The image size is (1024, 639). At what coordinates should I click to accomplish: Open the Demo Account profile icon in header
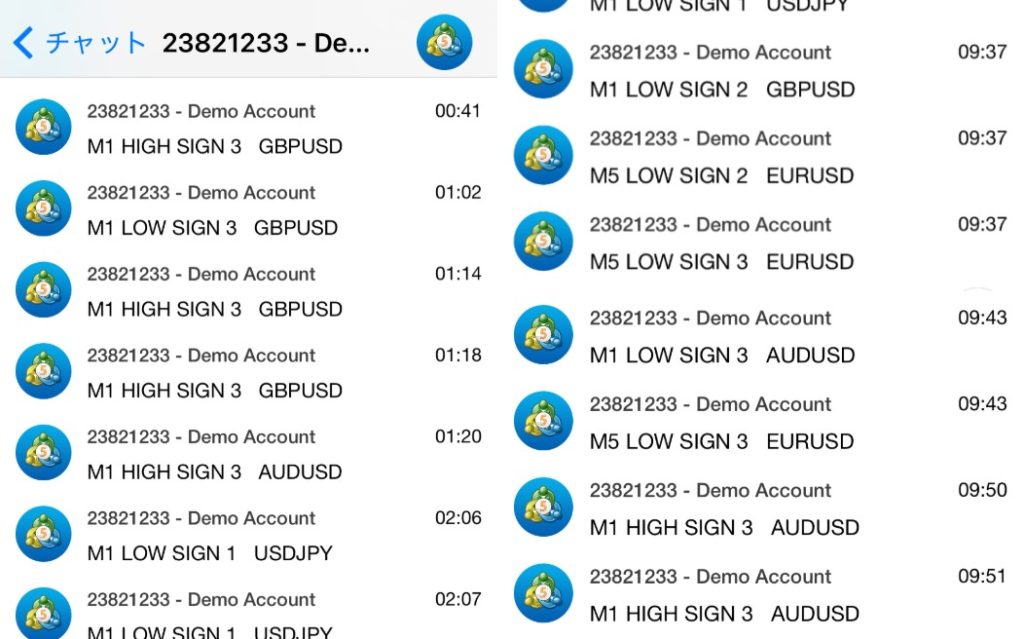click(444, 43)
